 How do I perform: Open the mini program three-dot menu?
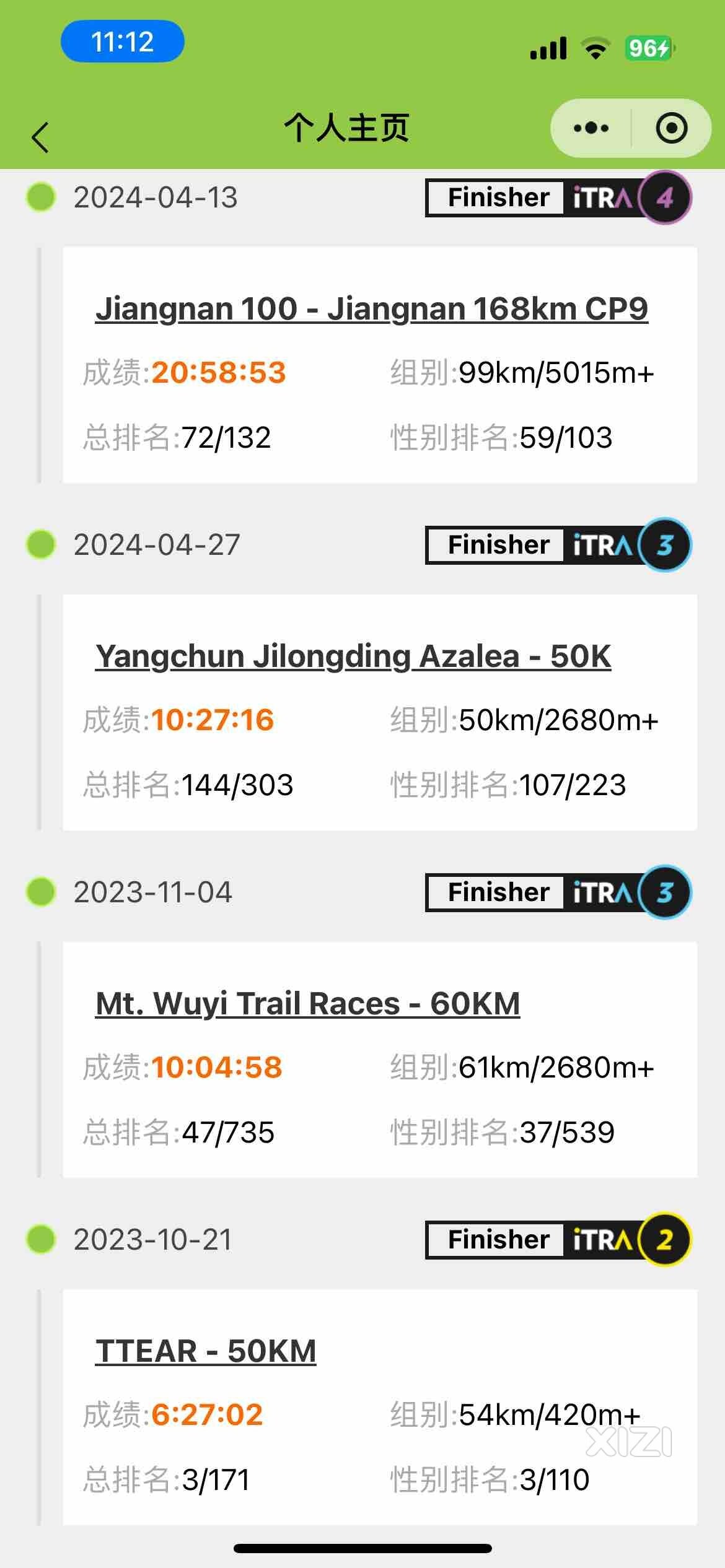pyautogui.click(x=591, y=128)
